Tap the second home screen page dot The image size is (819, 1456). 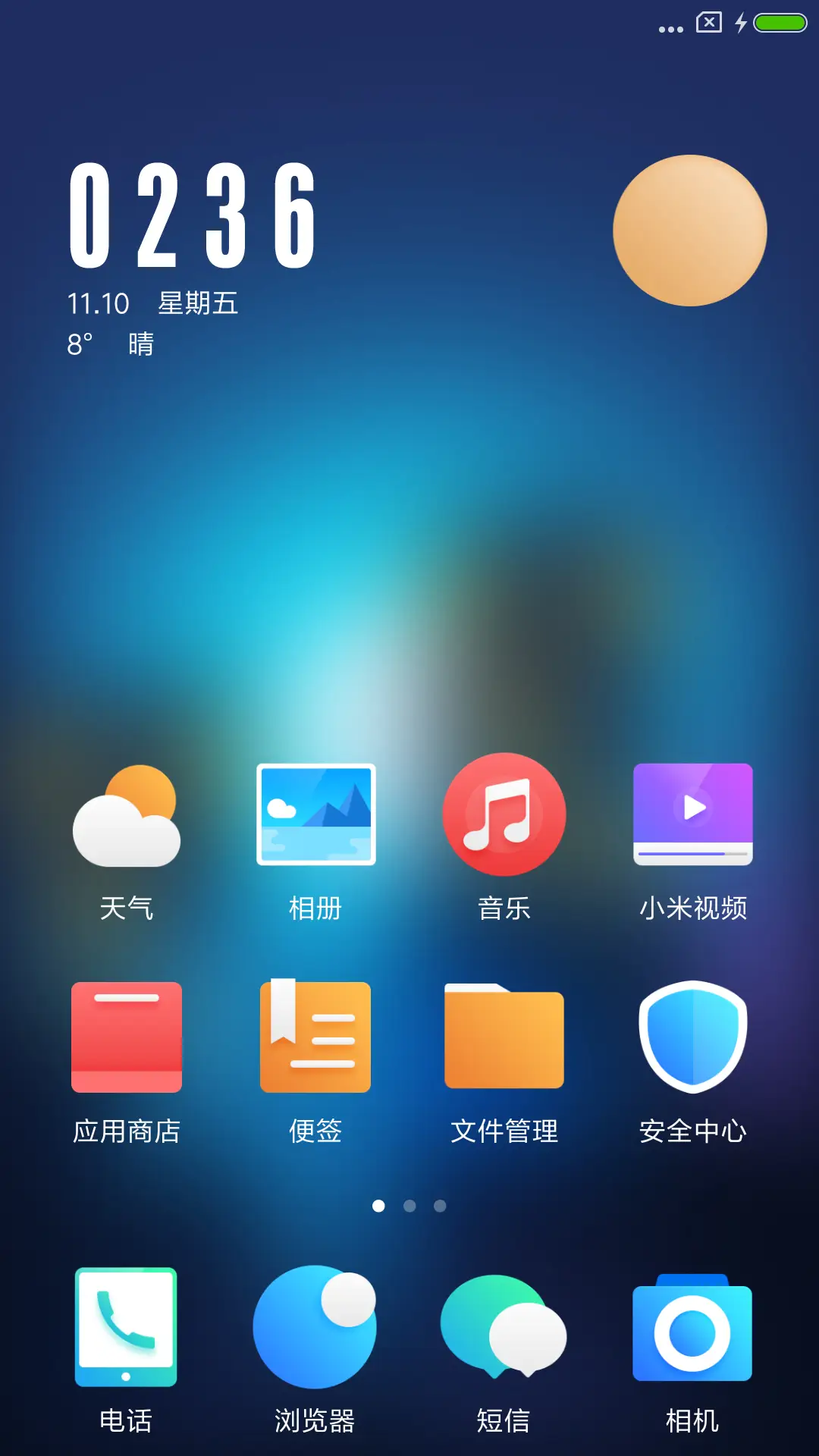(x=409, y=1204)
